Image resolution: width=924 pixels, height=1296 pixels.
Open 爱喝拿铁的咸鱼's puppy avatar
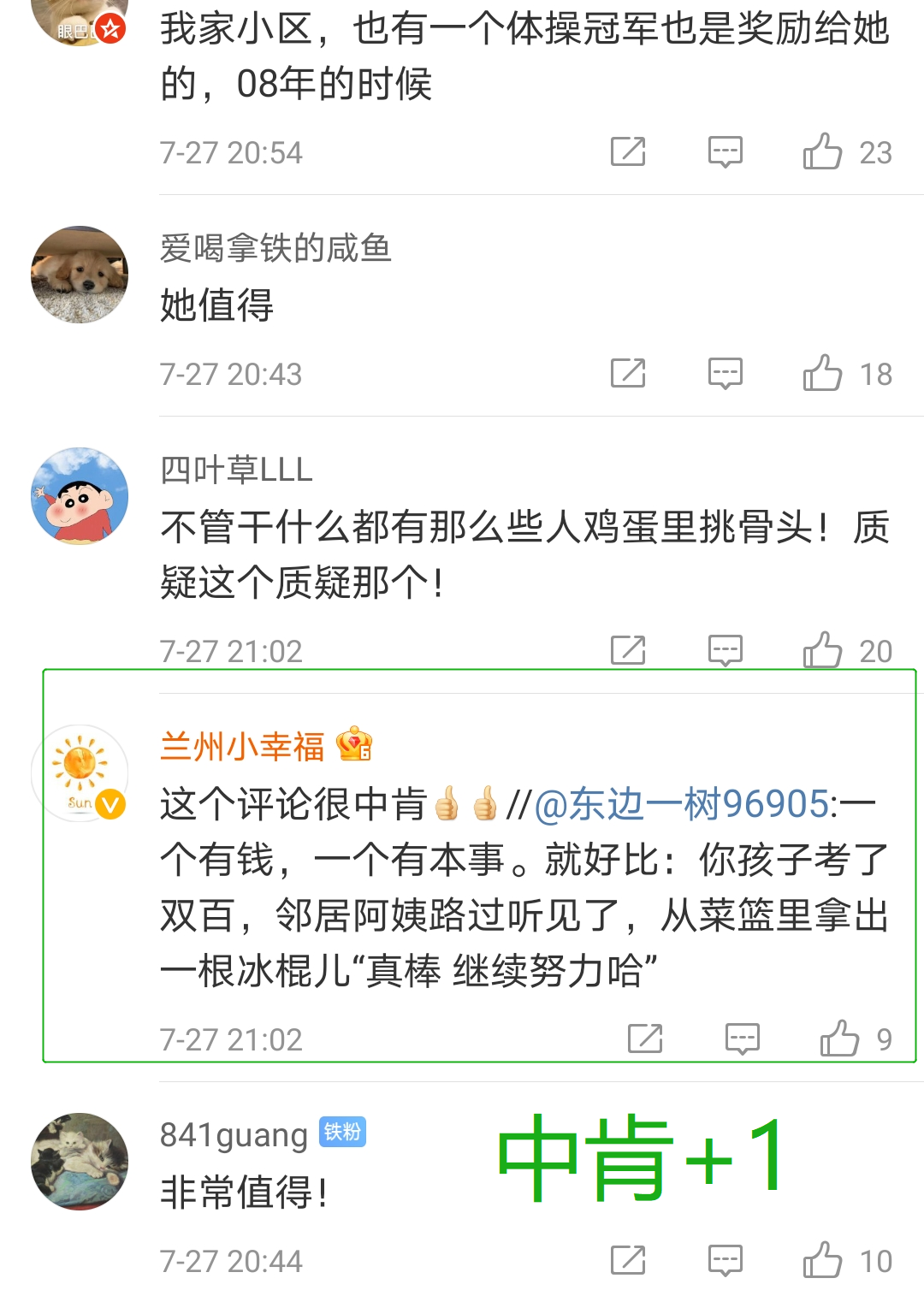tap(80, 275)
